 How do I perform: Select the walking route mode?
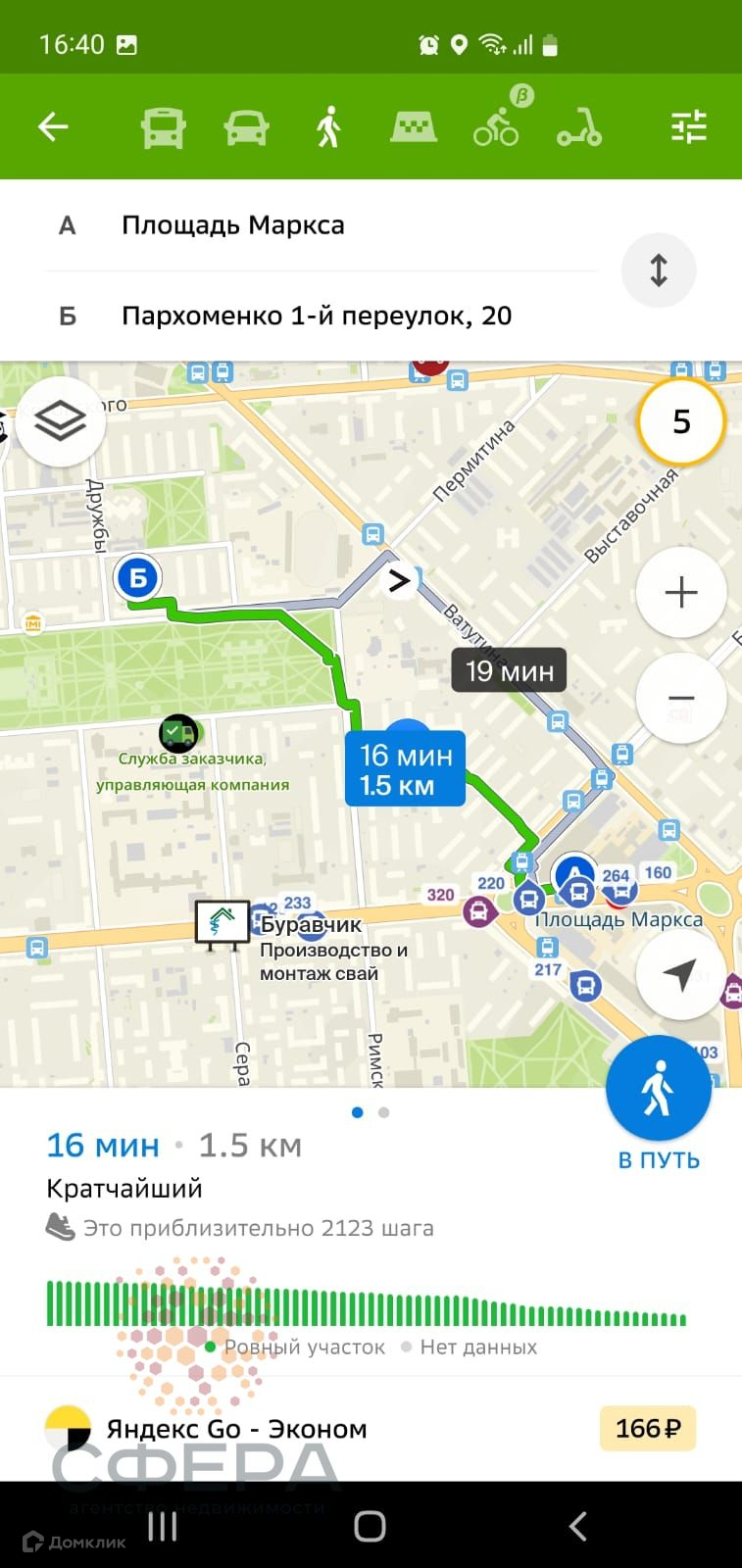(x=329, y=127)
